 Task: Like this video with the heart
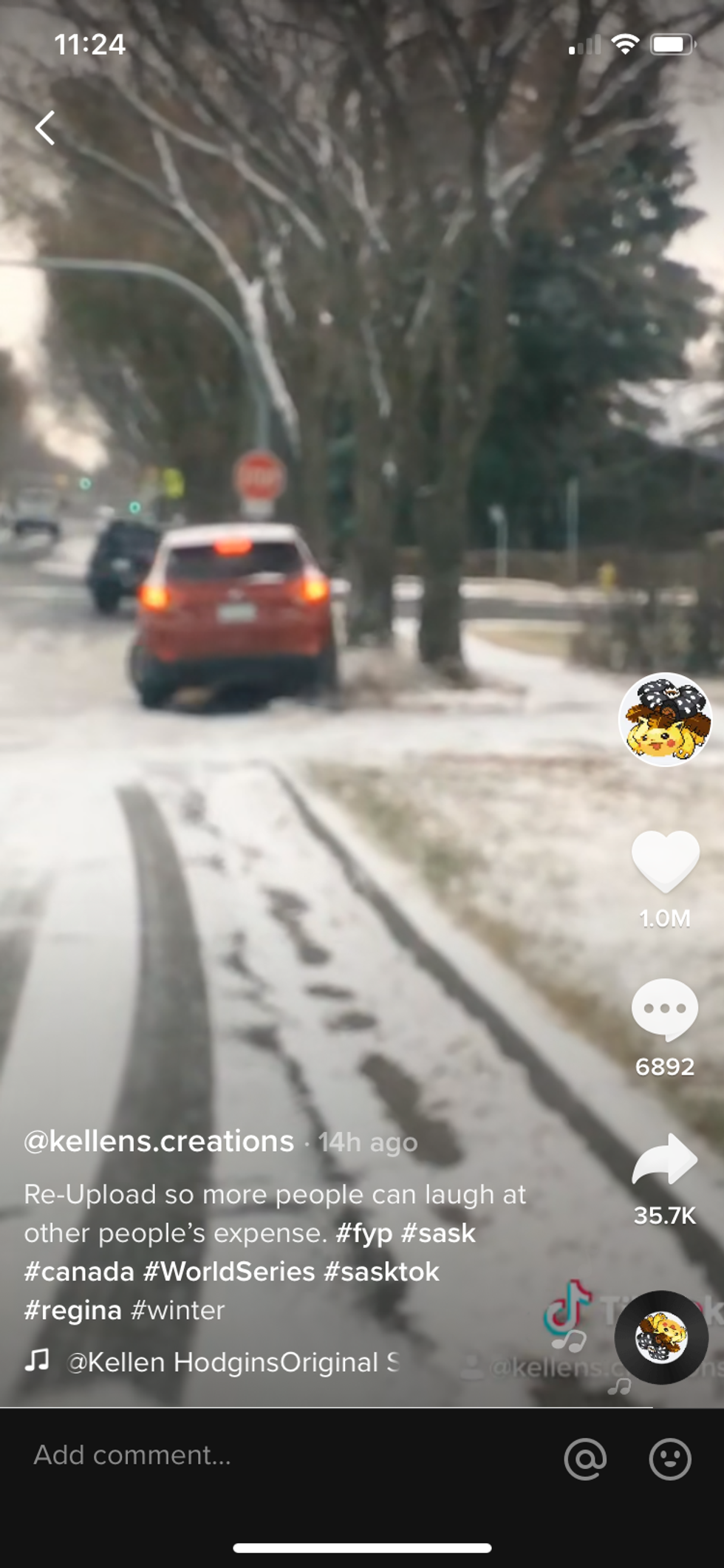tap(665, 861)
